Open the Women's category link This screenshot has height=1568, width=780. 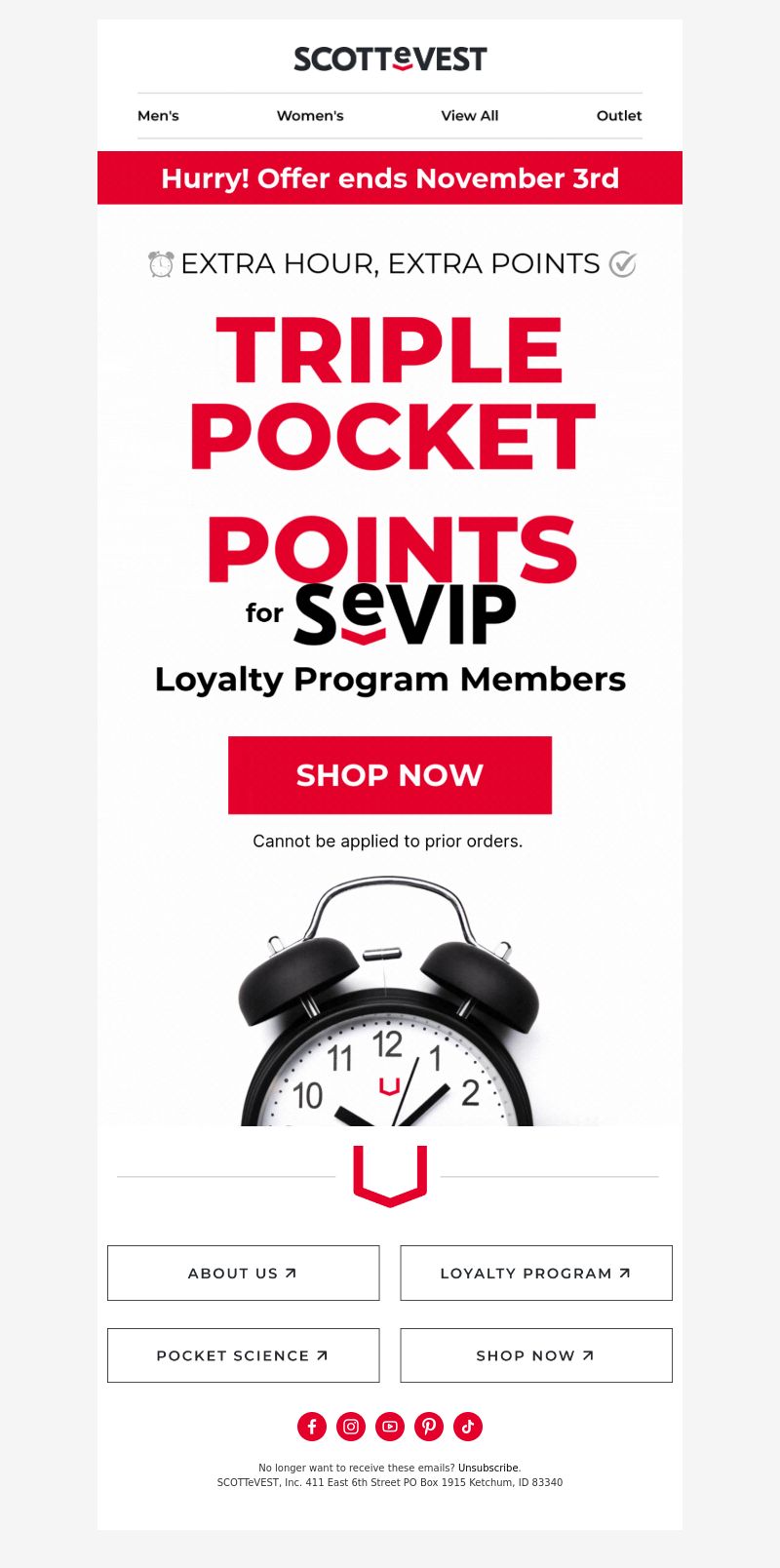[310, 115]
